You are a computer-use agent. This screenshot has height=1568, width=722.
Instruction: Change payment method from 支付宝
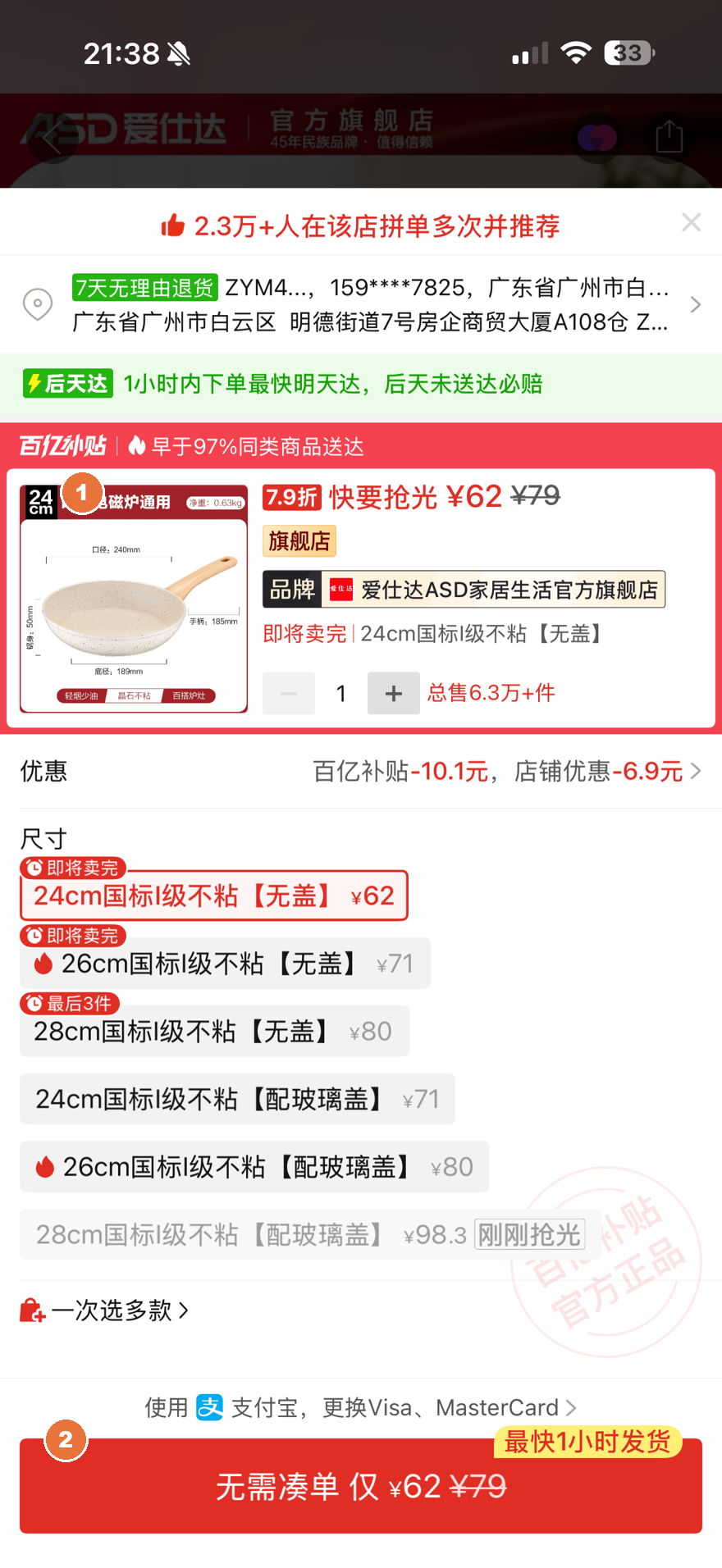[361, 1408]
